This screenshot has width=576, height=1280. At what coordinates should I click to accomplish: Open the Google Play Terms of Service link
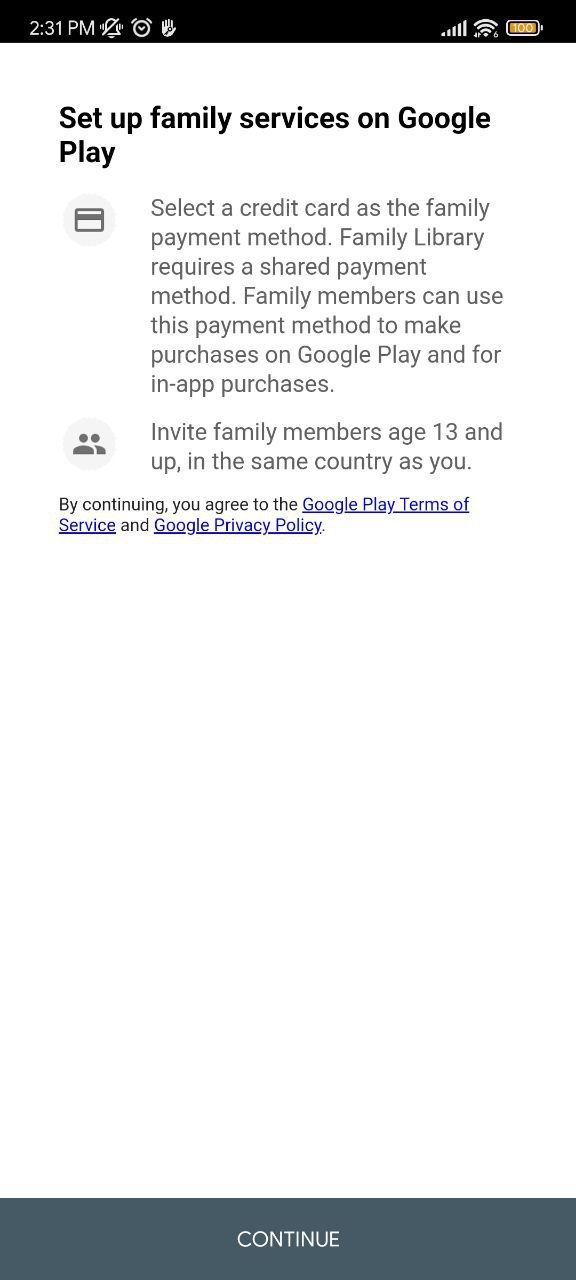[x=385, y=504]
